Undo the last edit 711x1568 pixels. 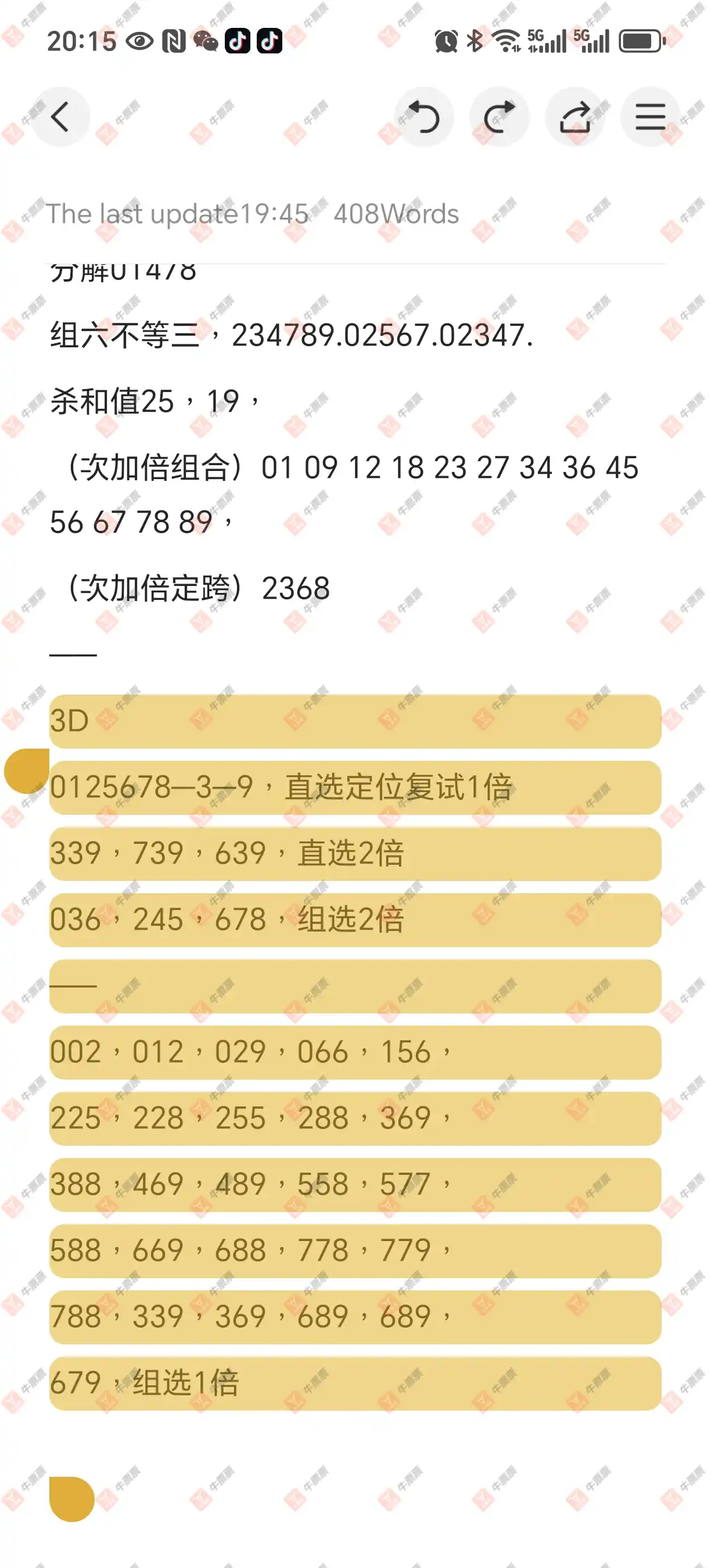pyautogui.click(x=423, y=117)
